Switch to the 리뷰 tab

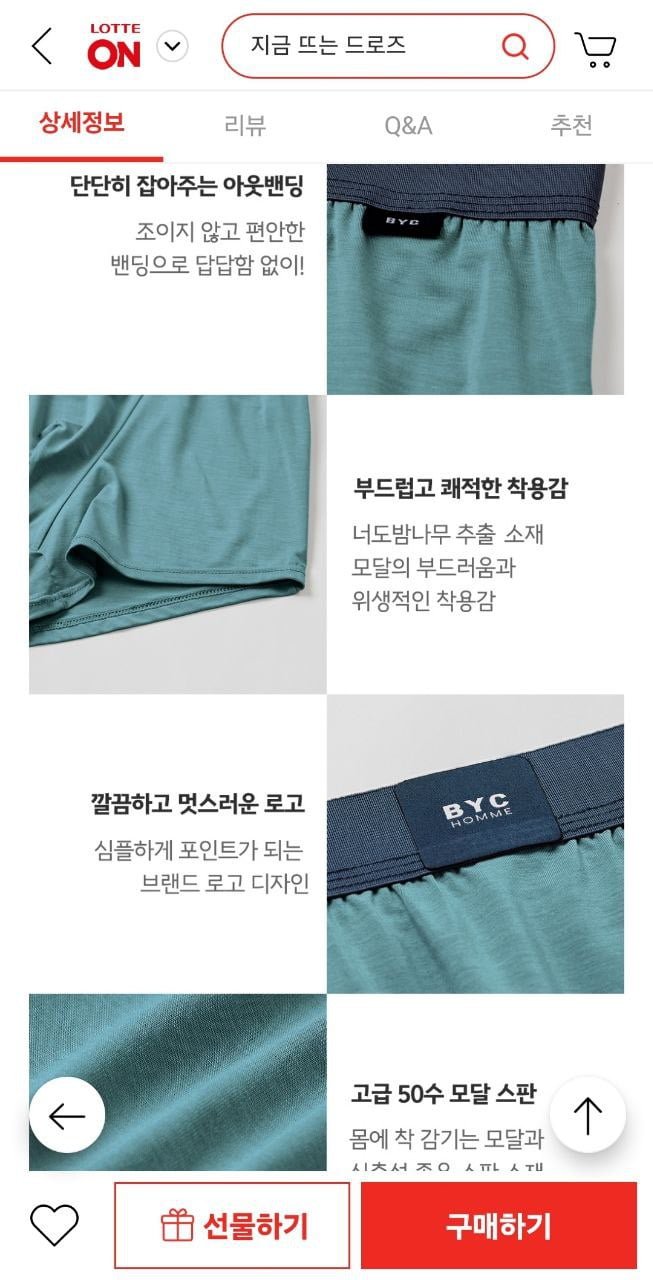pos(245,125)
